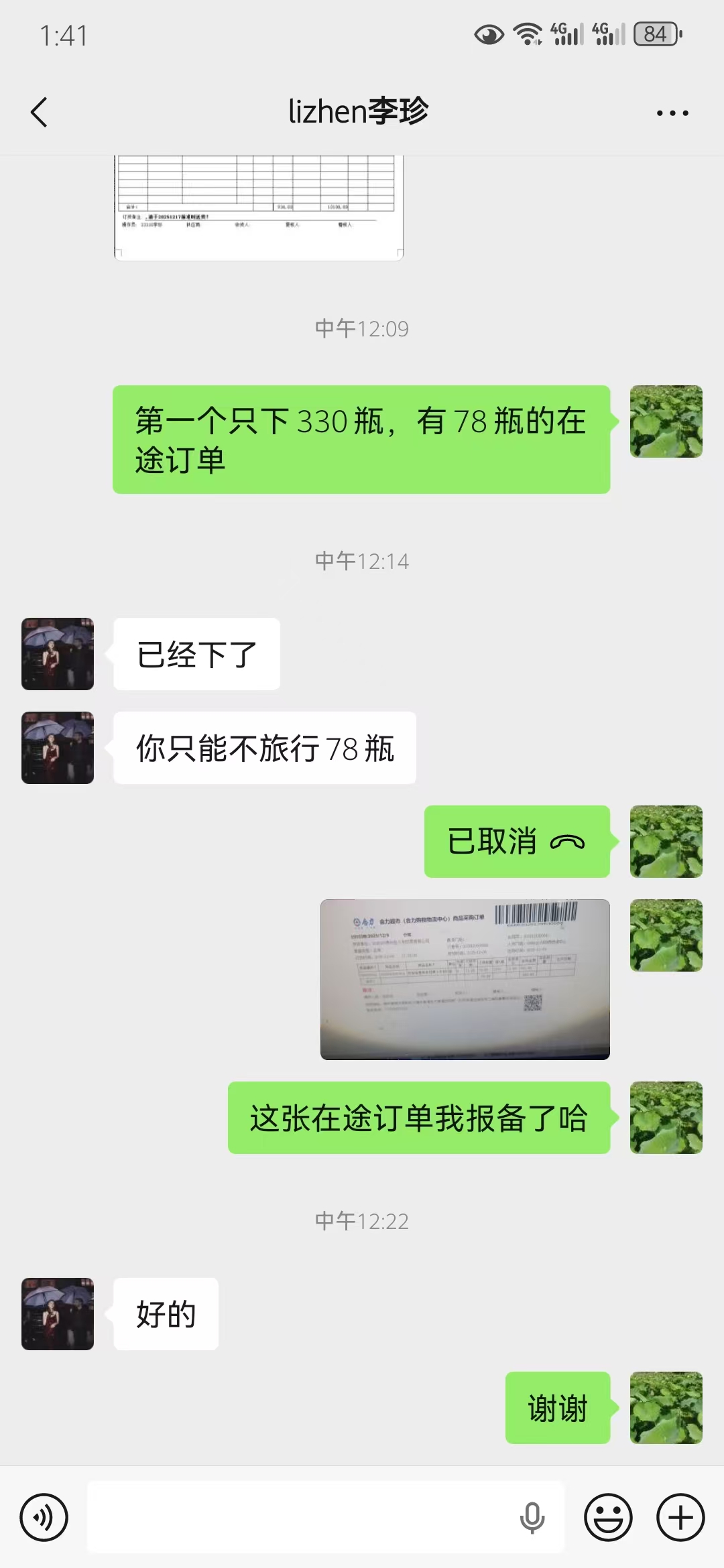Tap the canceled call bubble to redial

click(516, 842)
